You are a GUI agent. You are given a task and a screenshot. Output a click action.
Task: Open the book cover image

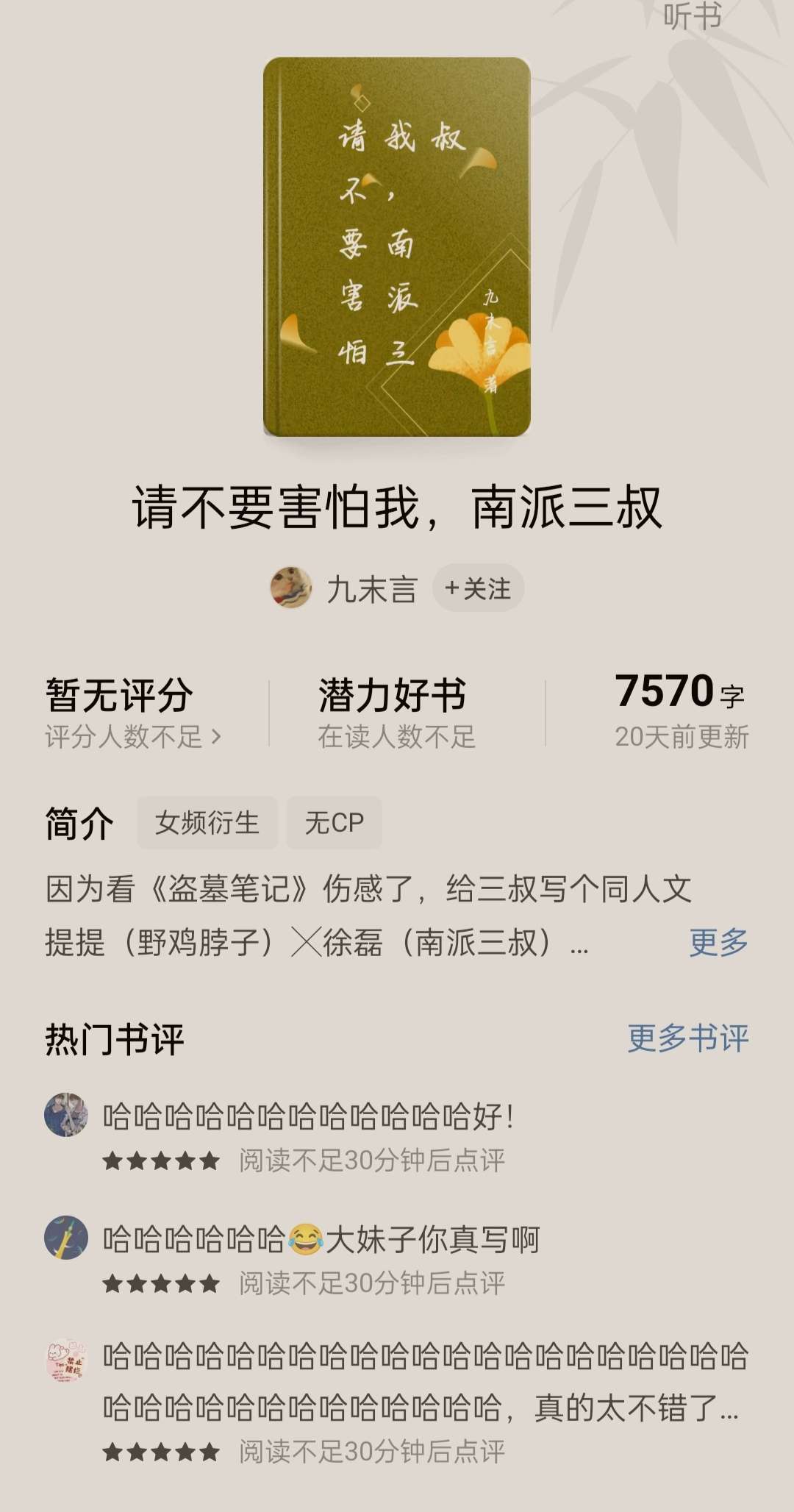397,247
